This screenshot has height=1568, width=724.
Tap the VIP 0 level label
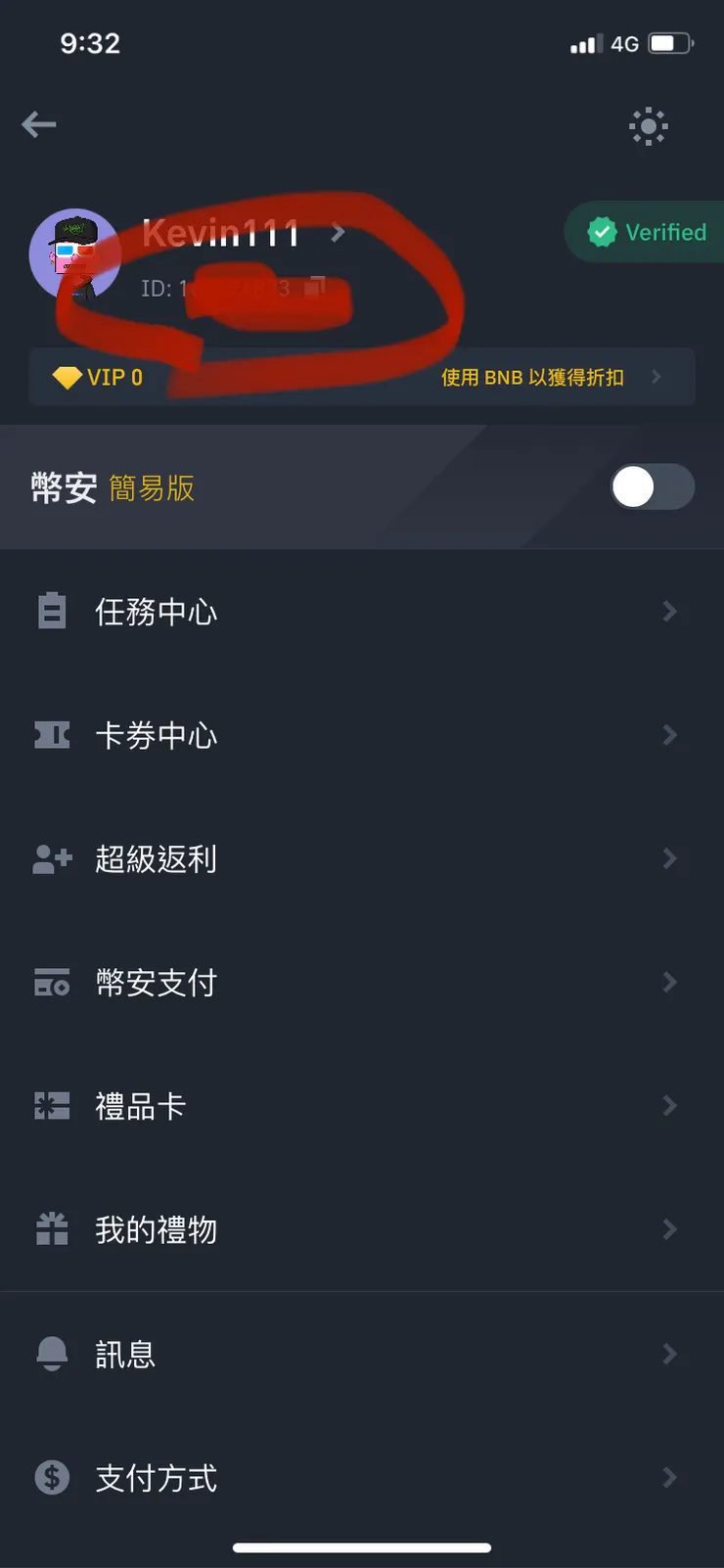(101, 377)
